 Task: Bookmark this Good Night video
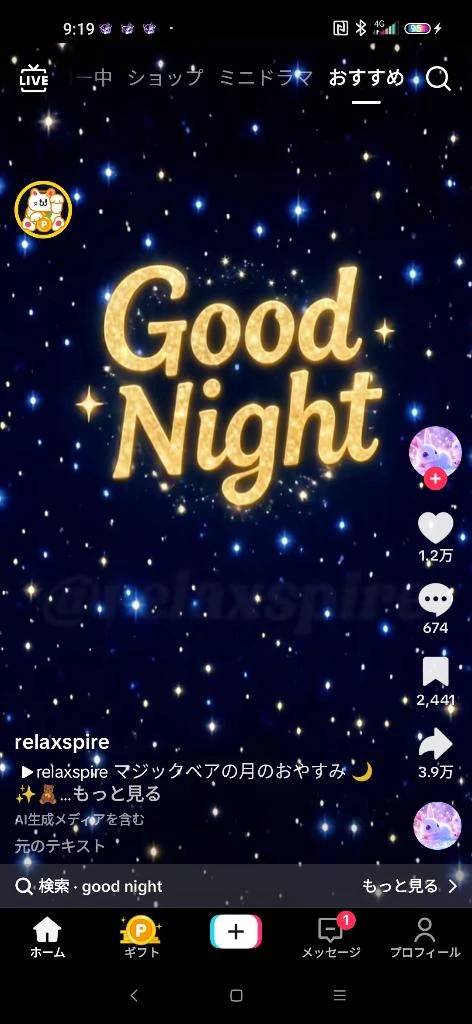tap(435, 672)
